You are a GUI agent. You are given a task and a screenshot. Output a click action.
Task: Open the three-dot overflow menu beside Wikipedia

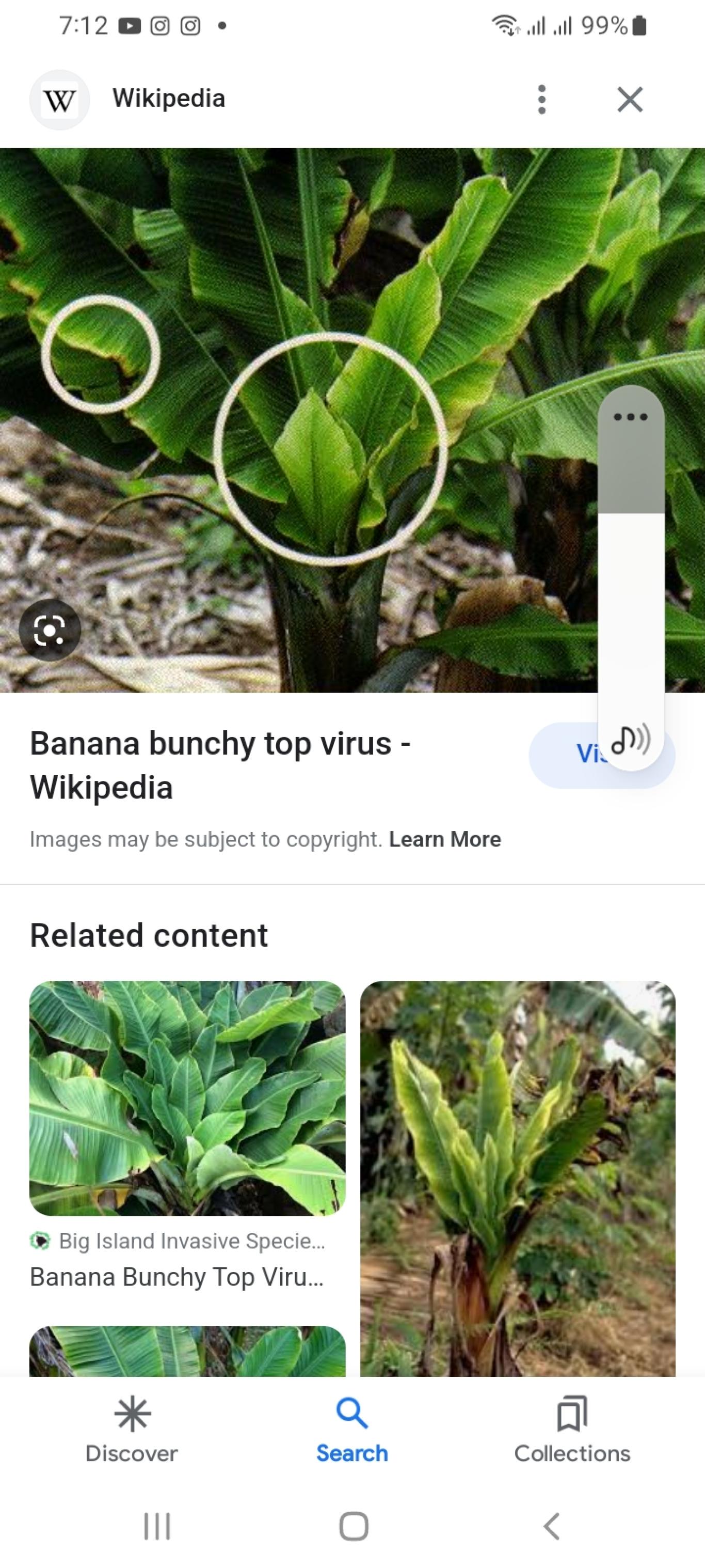pos(541,99)
